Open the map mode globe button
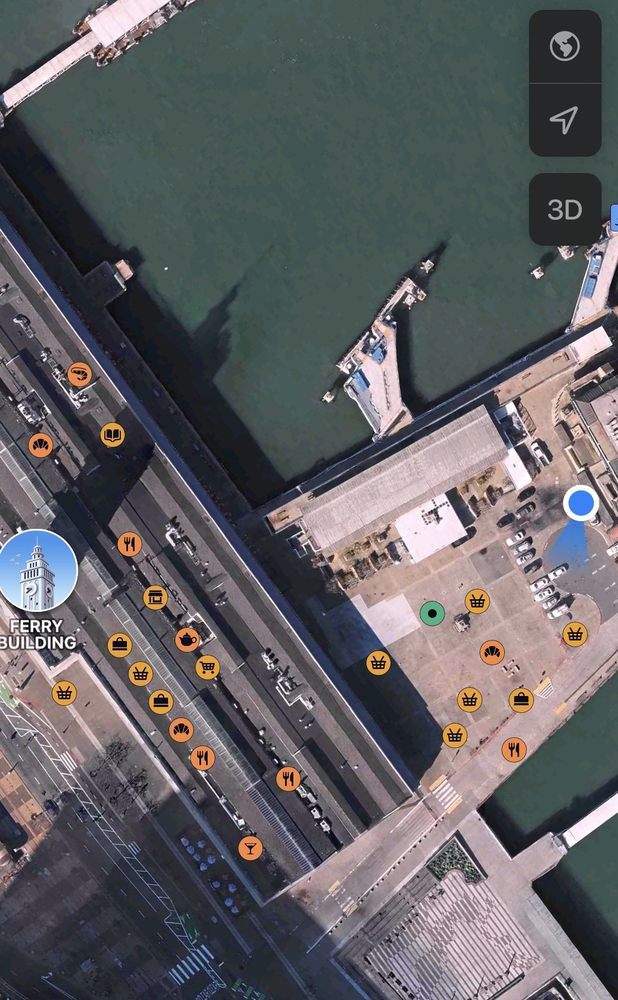The width and height of the screenshot is (618, 1000). (x=564, y=47)
